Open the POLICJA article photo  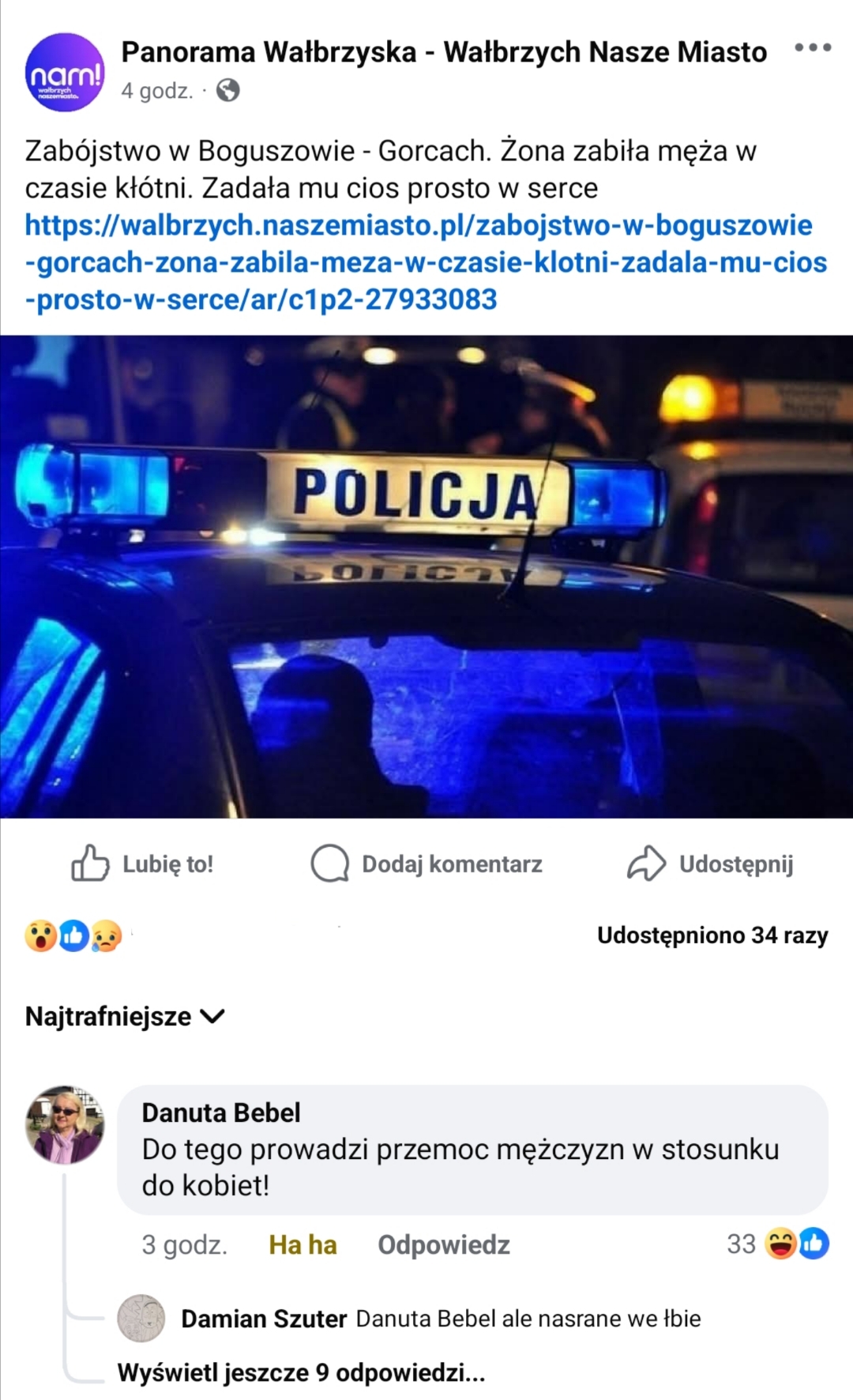point(426,577)
